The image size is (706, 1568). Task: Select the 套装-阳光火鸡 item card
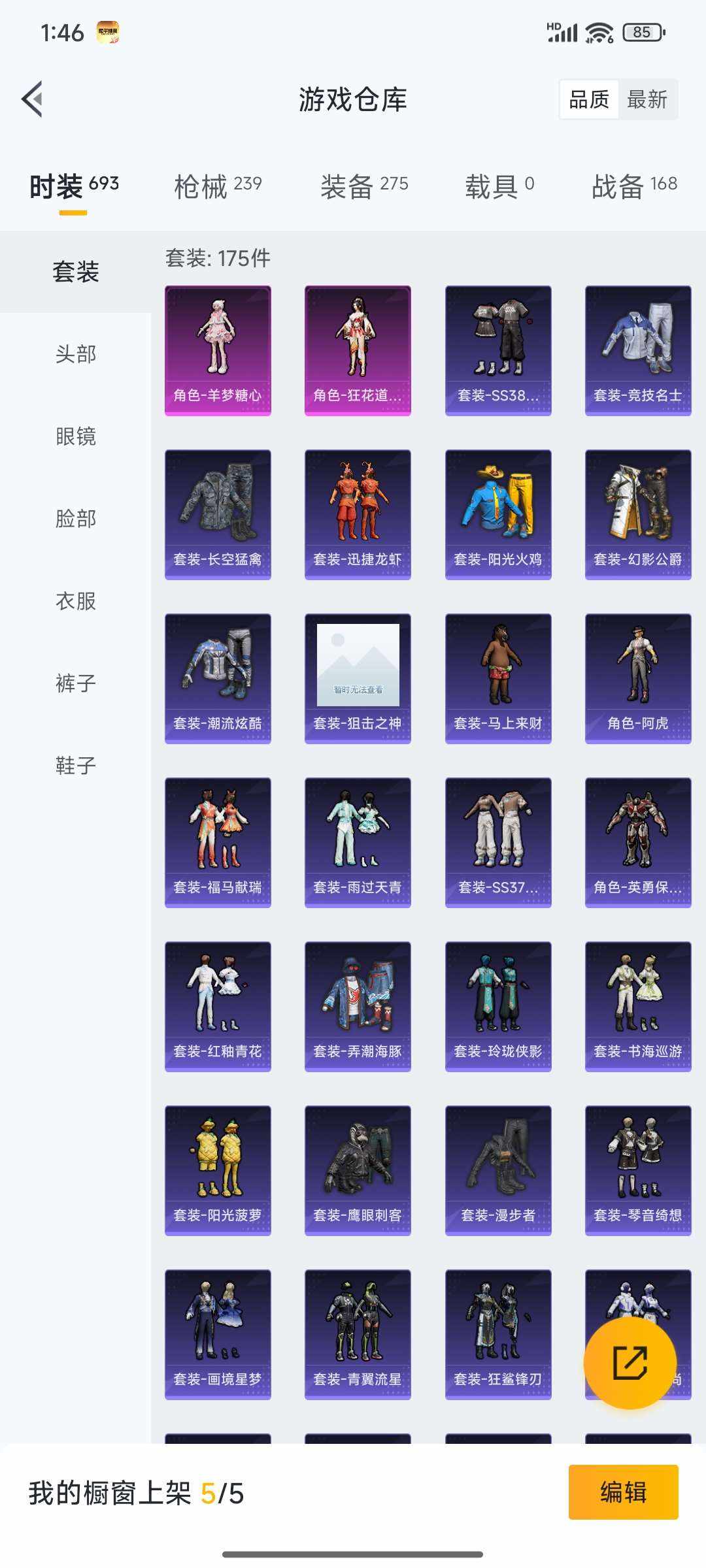coord(496,513)
